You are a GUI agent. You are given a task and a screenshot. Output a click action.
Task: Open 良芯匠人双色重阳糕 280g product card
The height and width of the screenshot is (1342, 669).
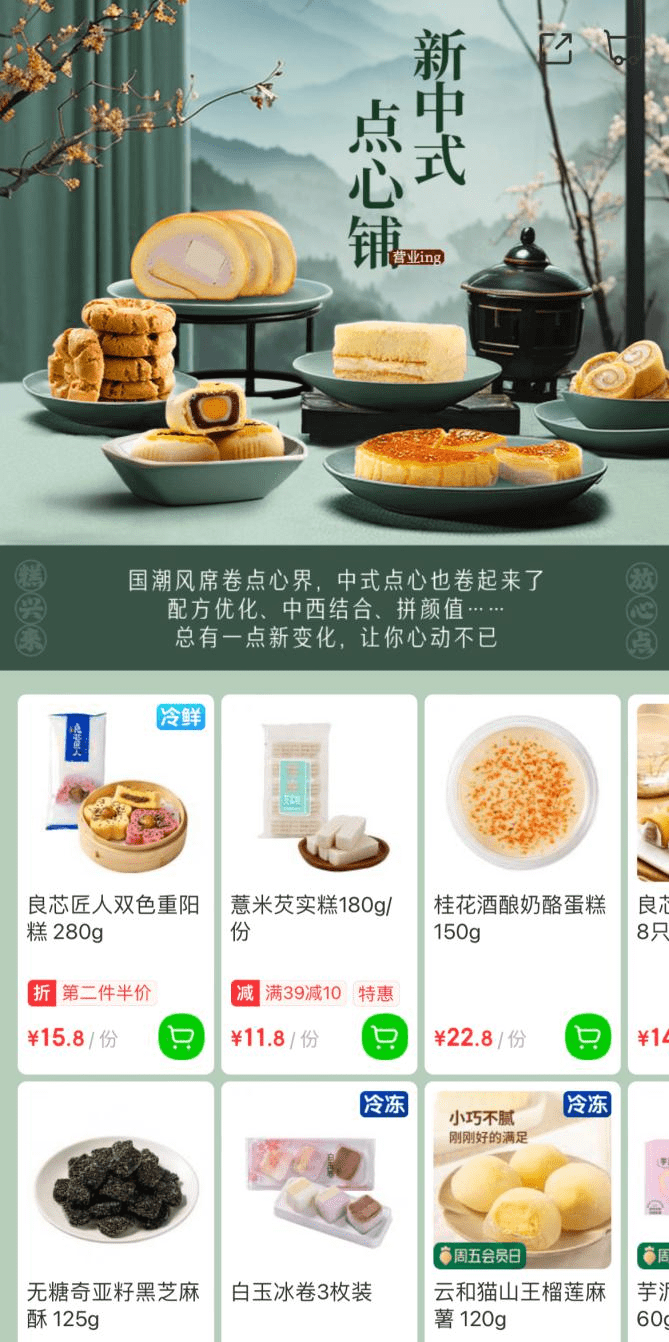116,800
